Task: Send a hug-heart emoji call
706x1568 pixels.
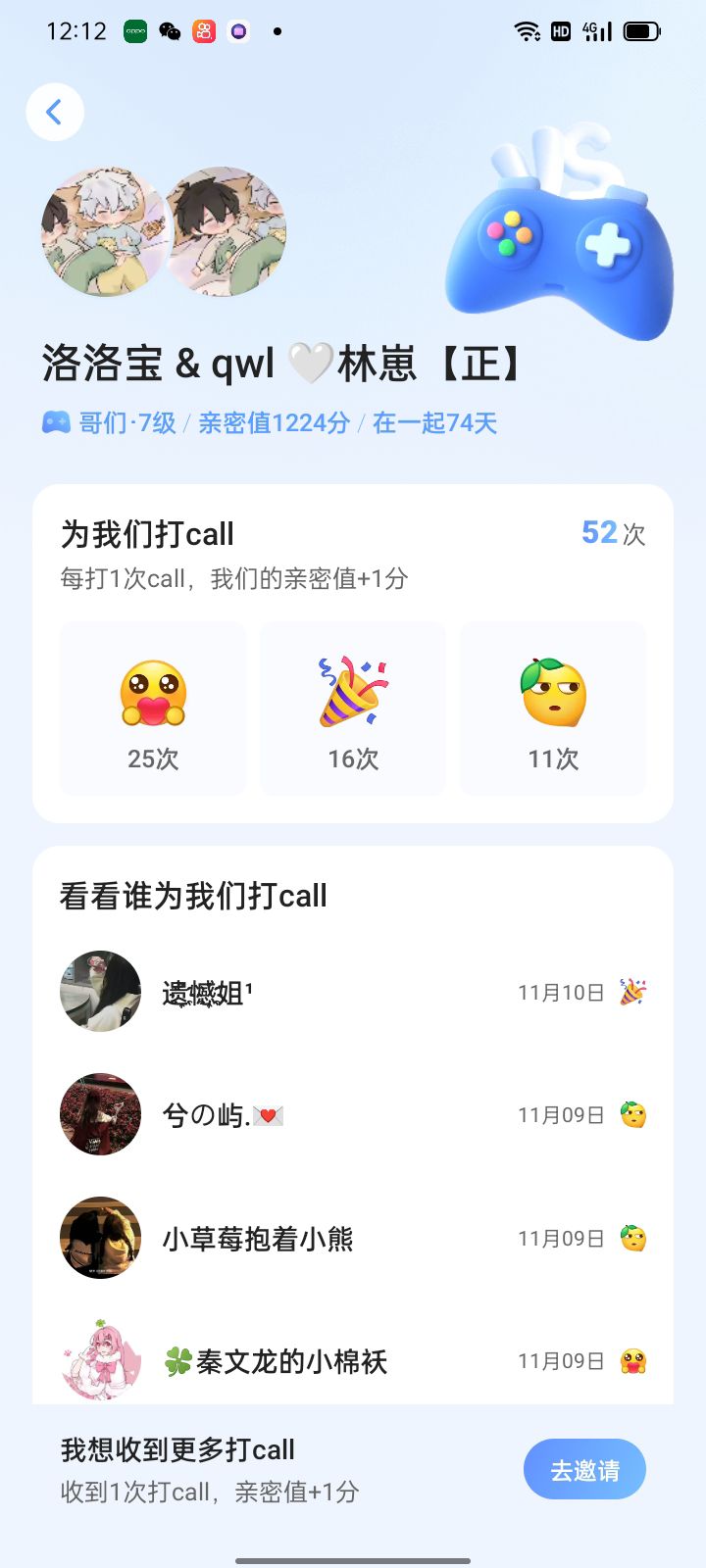Action: pyautogui.click(x=153, y=708)
